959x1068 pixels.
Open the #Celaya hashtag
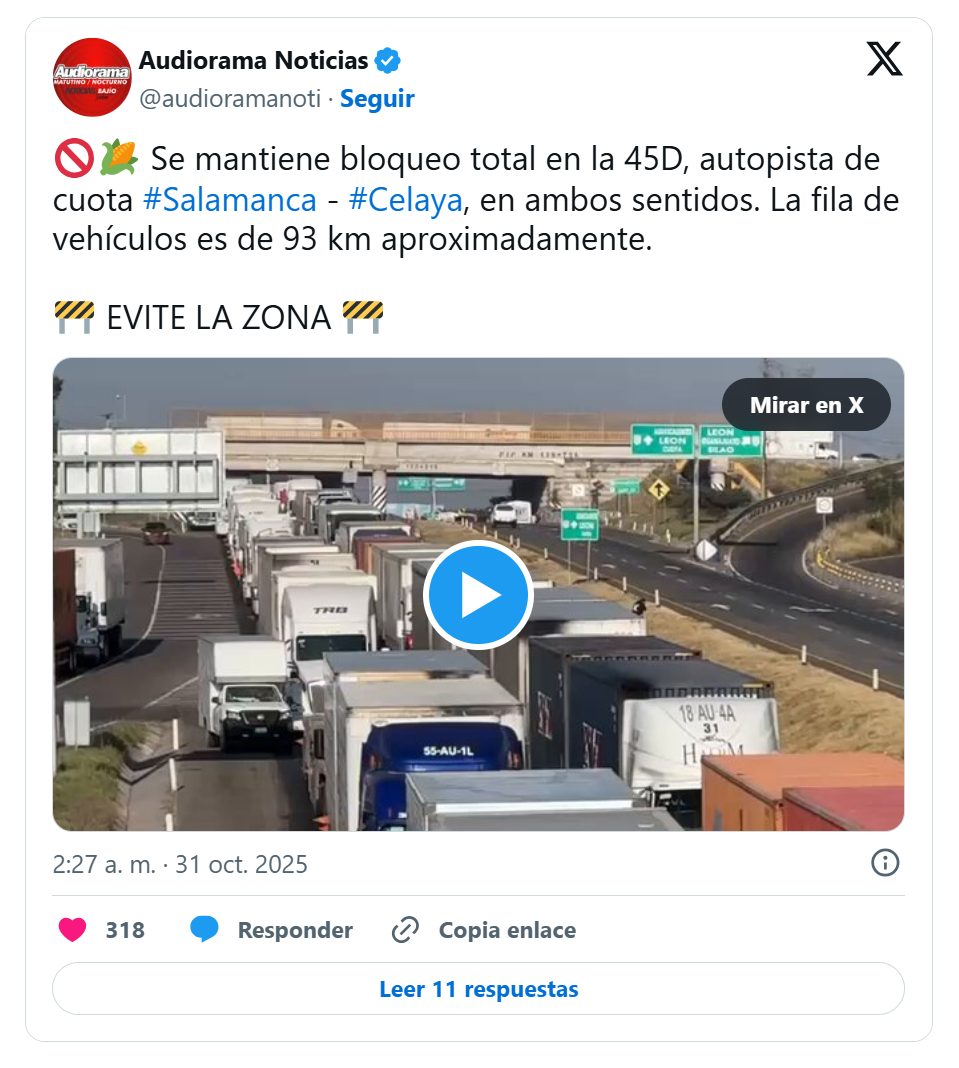click(x=405, y=200)
